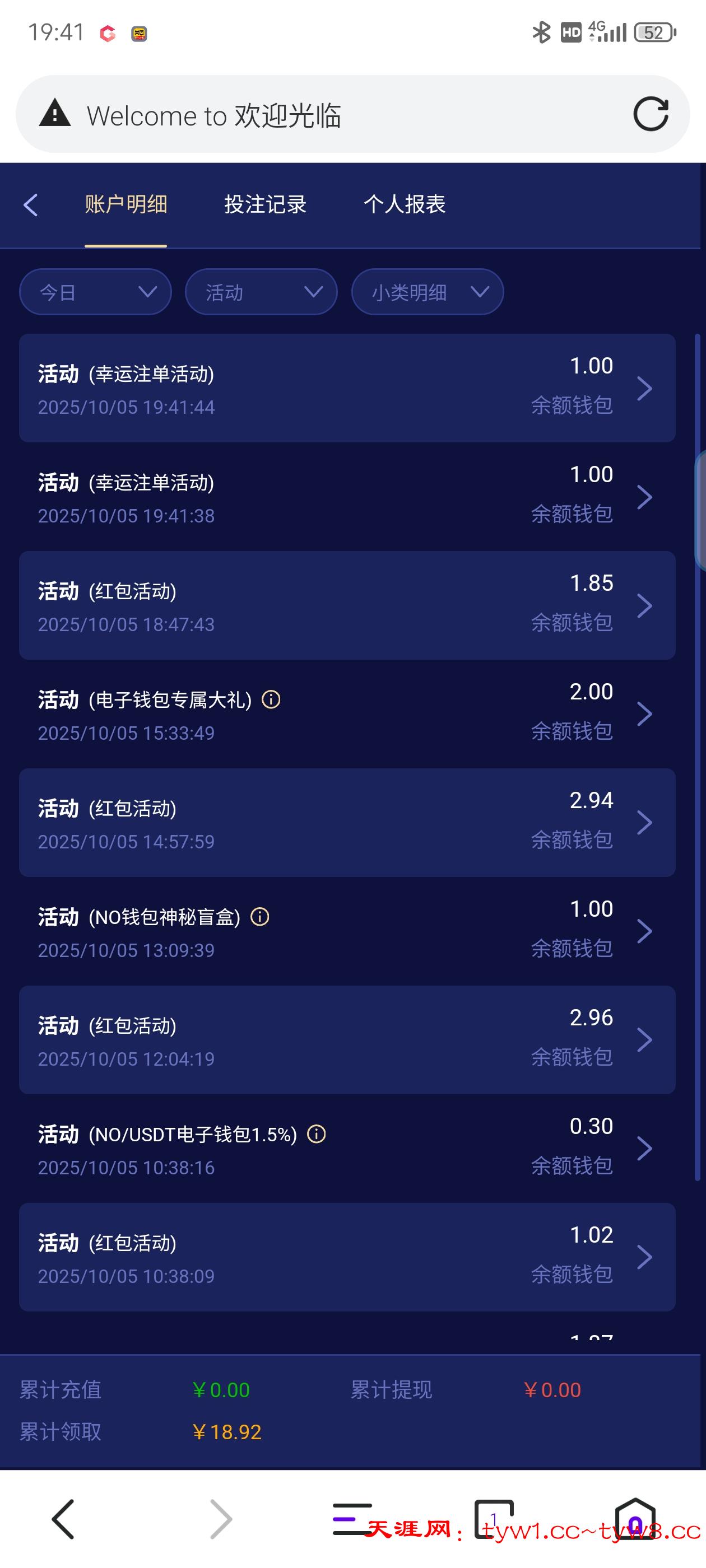Select the 账户明细 tab

coord(126,204)
